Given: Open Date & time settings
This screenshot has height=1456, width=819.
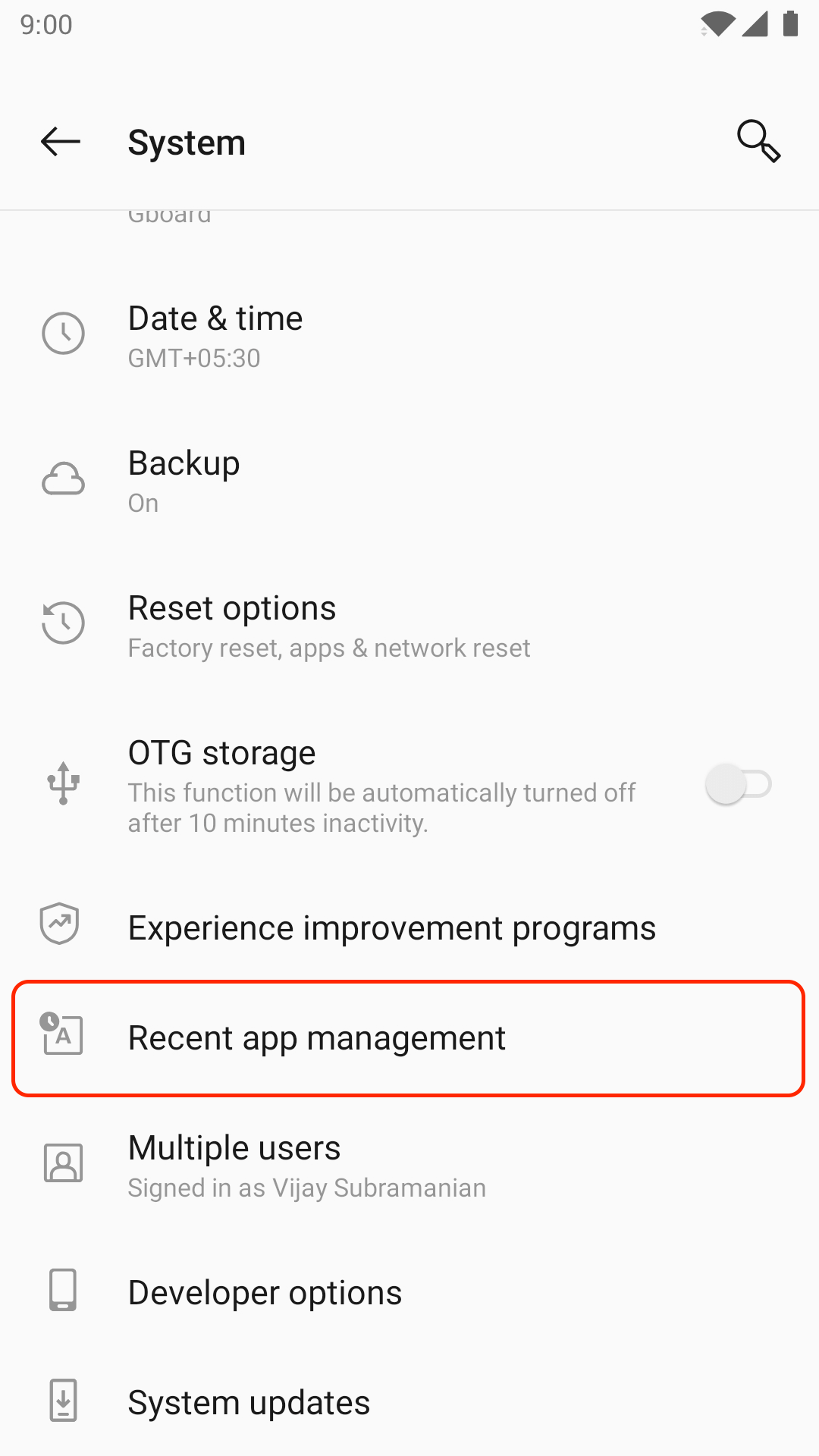Looking at the screenshot, I should pyautogui.click(x=409, y=336).
